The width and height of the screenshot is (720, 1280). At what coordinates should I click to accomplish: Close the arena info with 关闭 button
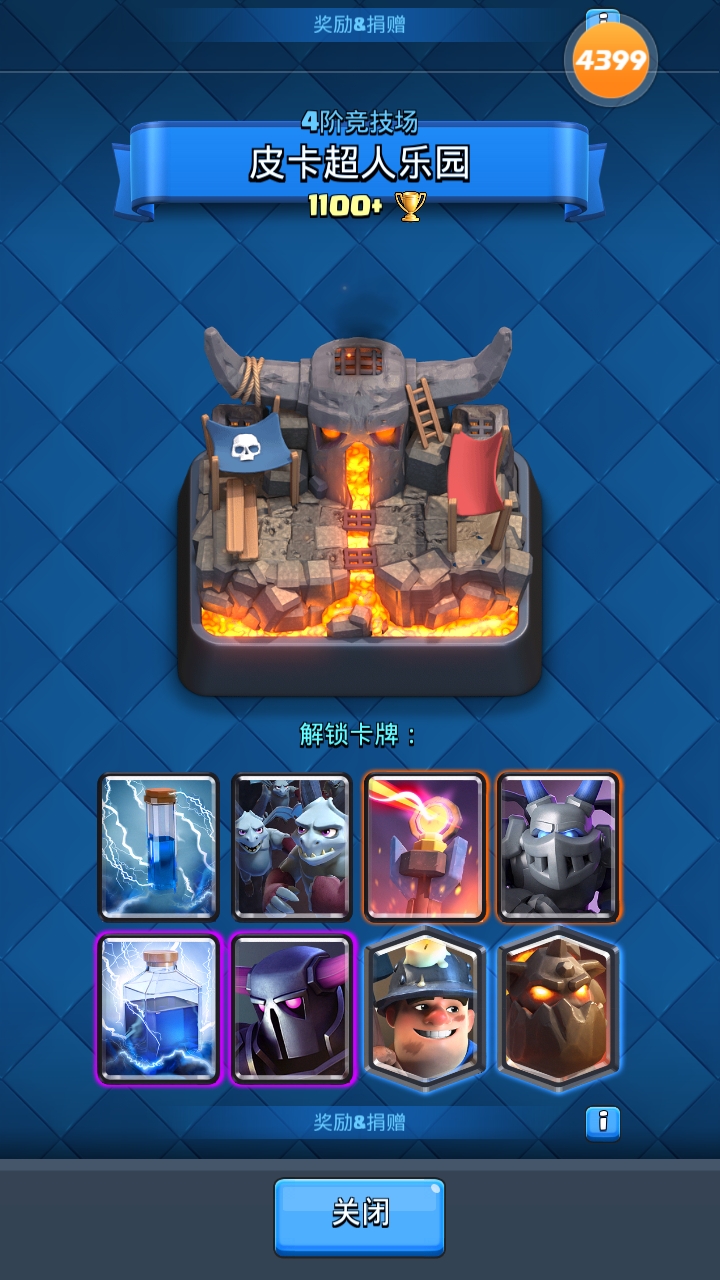(x=359, y=1215)
